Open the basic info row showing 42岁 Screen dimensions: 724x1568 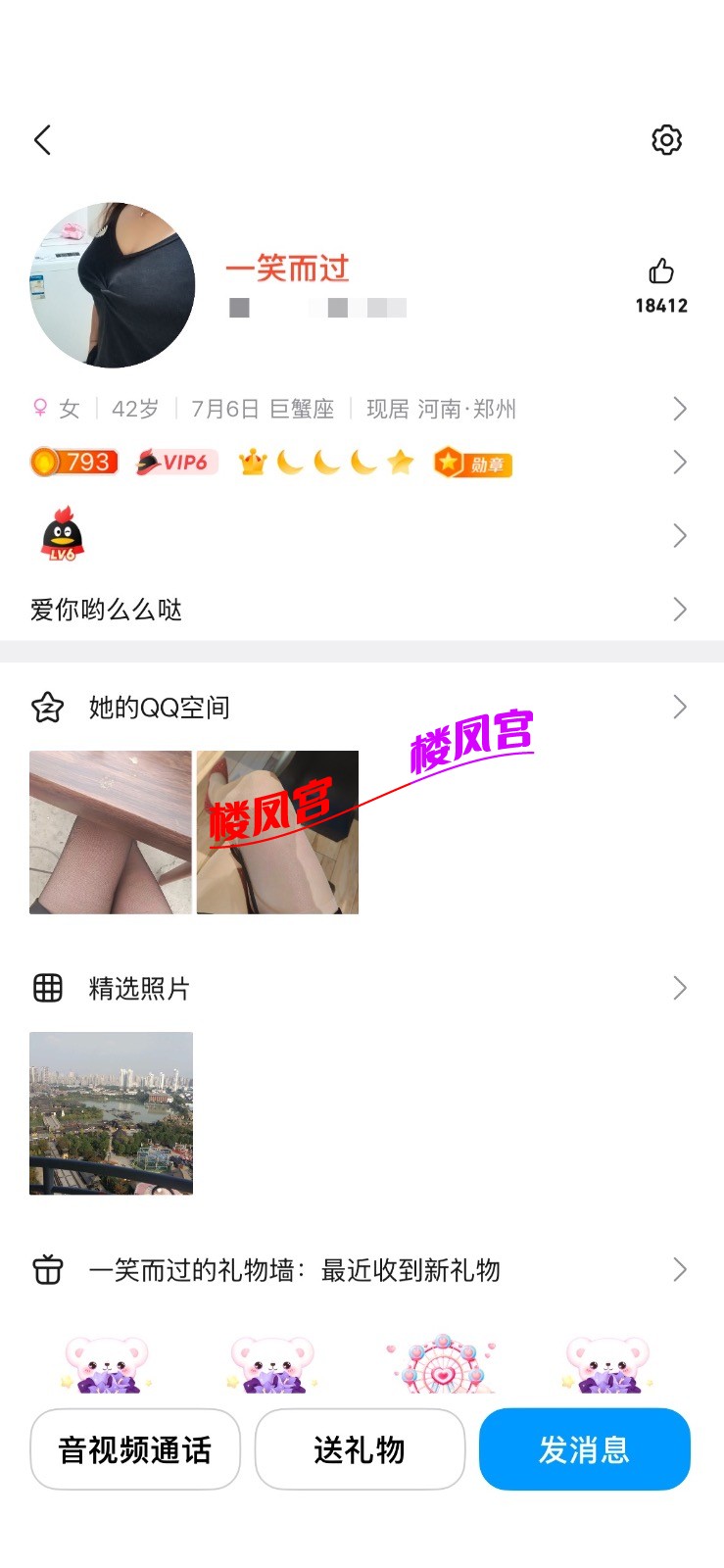(362, 409)
